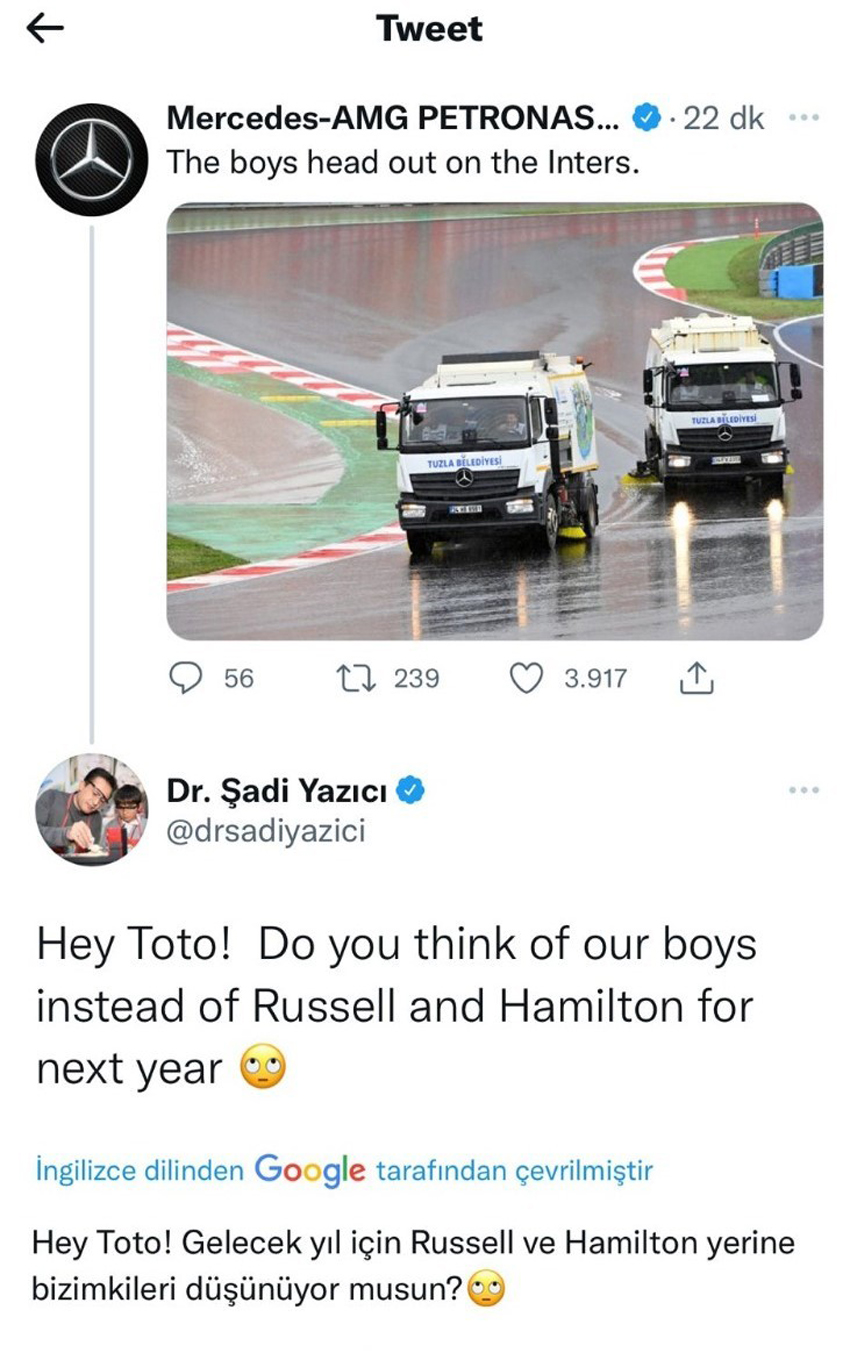Screen dimensions: 850x1353
Task: Open overflow menu on Mercedes-AMG tweet
Action: (x=803, y=119)
